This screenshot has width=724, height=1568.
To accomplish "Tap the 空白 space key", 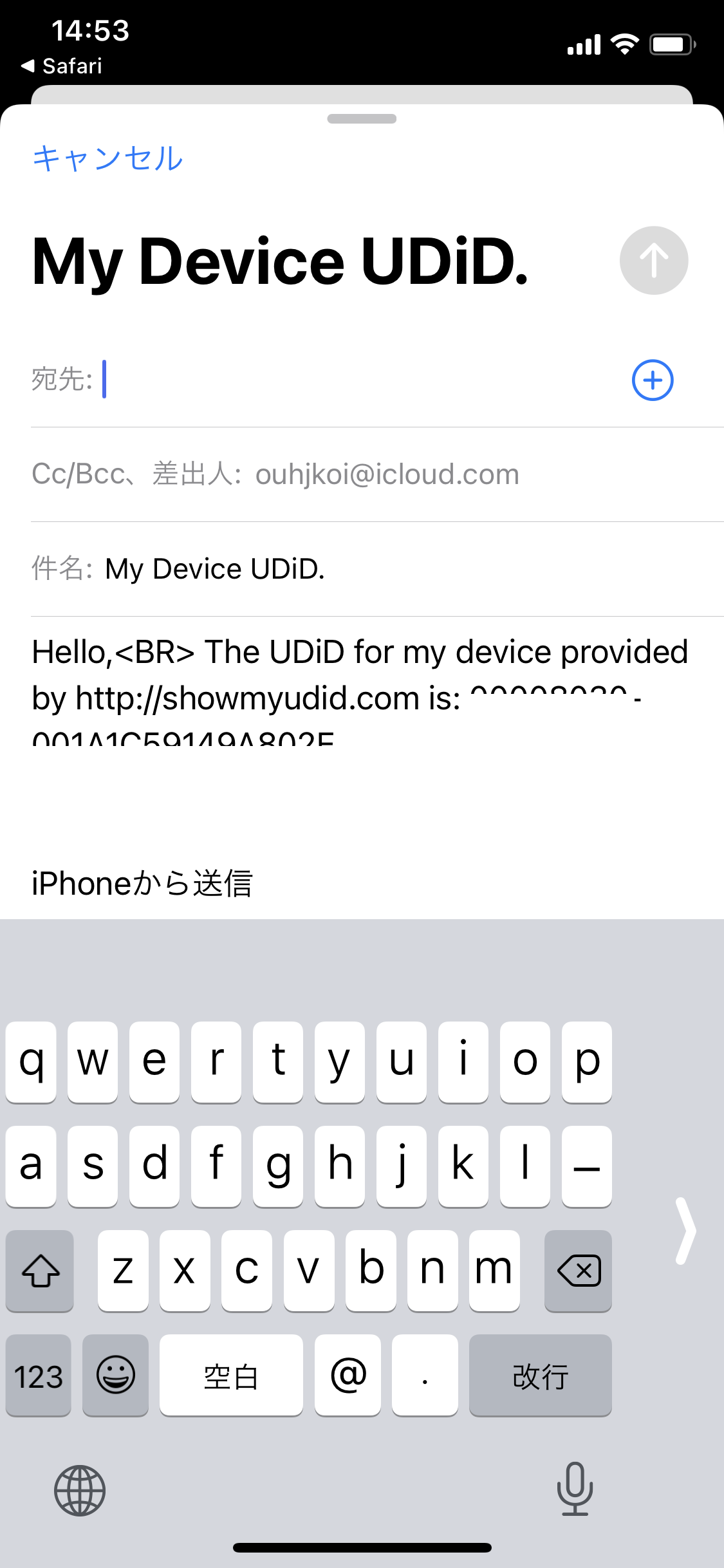I will (232, 1376).
